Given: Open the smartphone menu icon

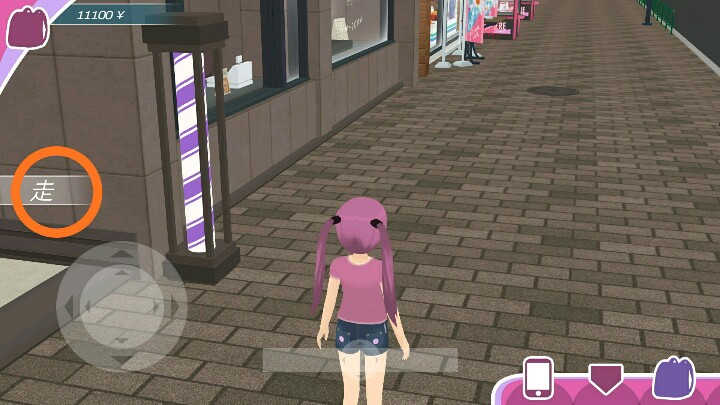Looking at the screenshot, I should [538, 378].
